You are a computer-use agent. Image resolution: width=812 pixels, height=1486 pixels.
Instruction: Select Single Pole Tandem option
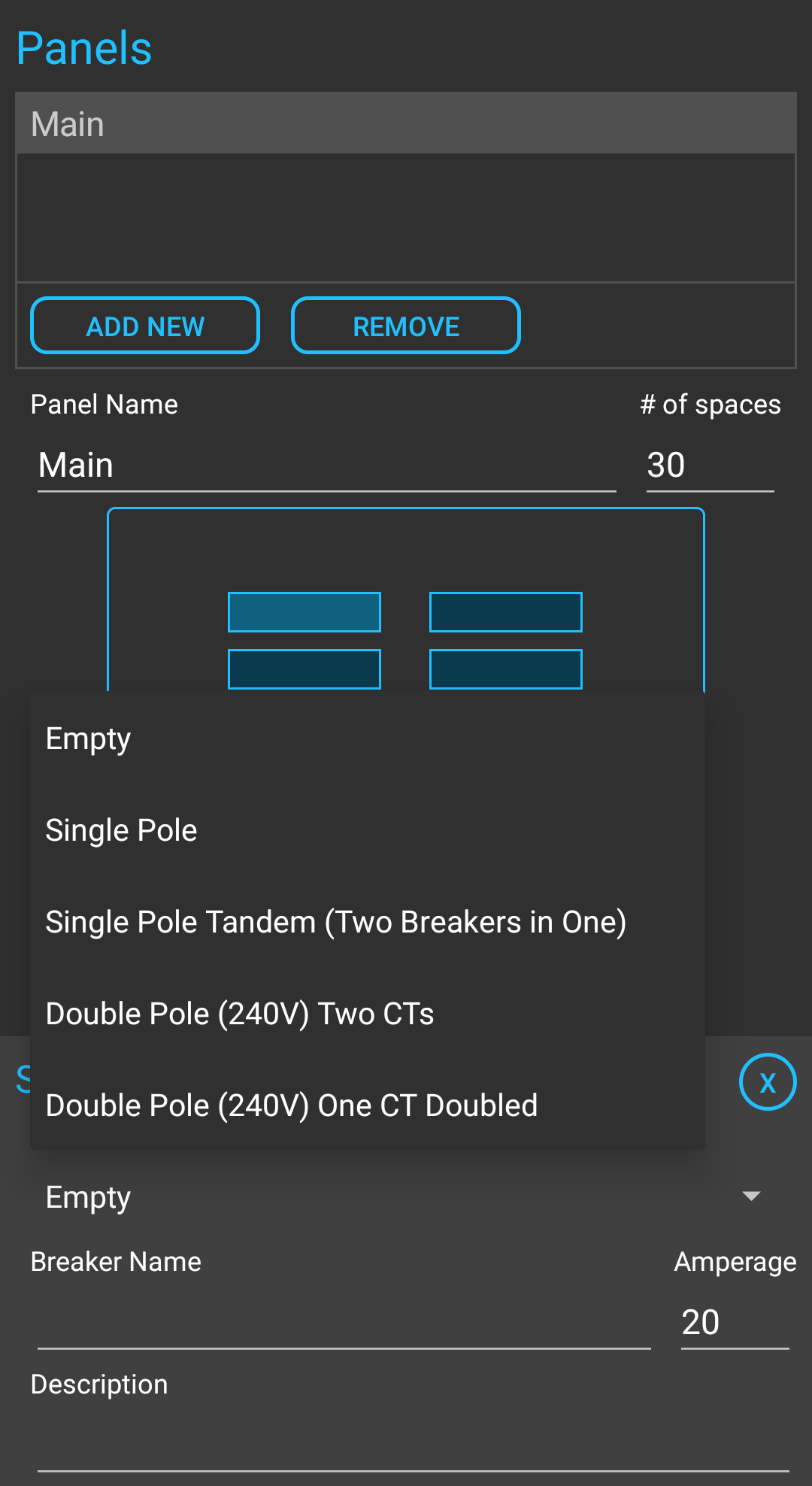pos(367,922)
